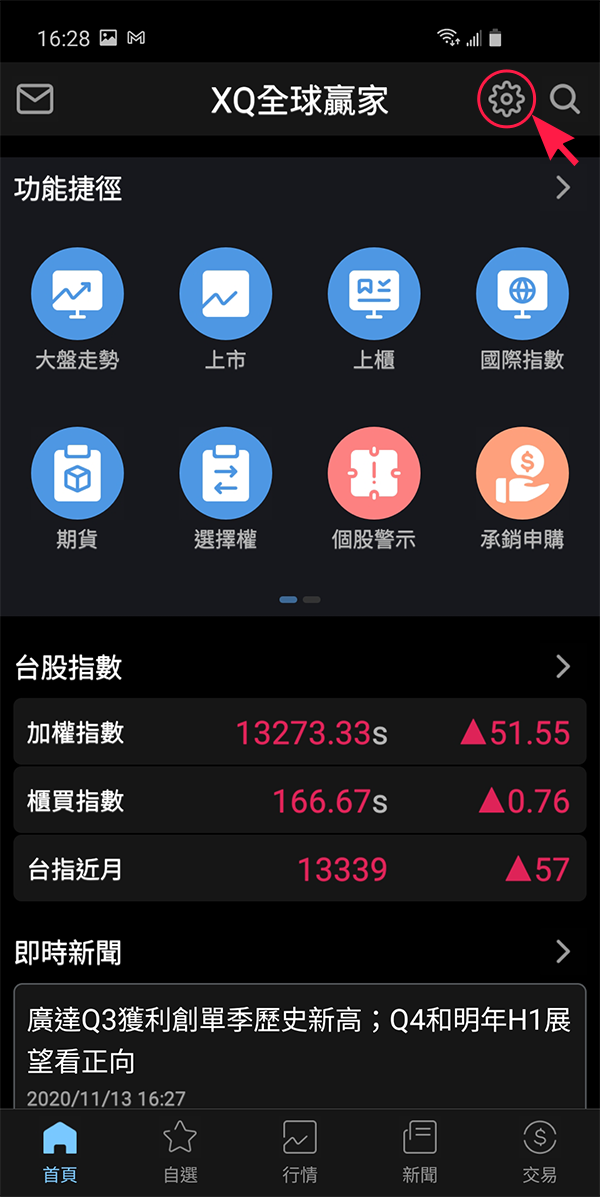600x1197 pixels.
Task: Open the 櫃買指數 row
Action: [x=300, y=801]
